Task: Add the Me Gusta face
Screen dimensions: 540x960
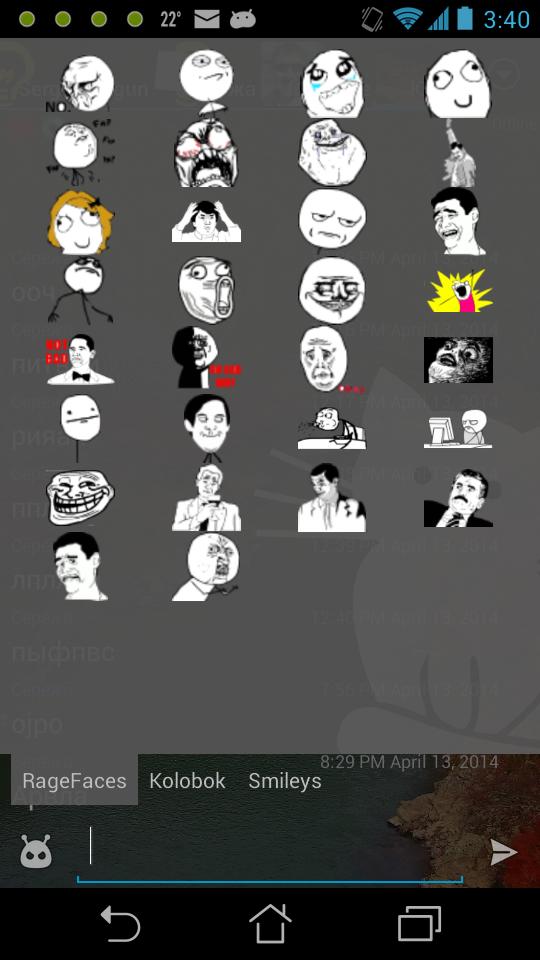Action: (x=332, y=290)
